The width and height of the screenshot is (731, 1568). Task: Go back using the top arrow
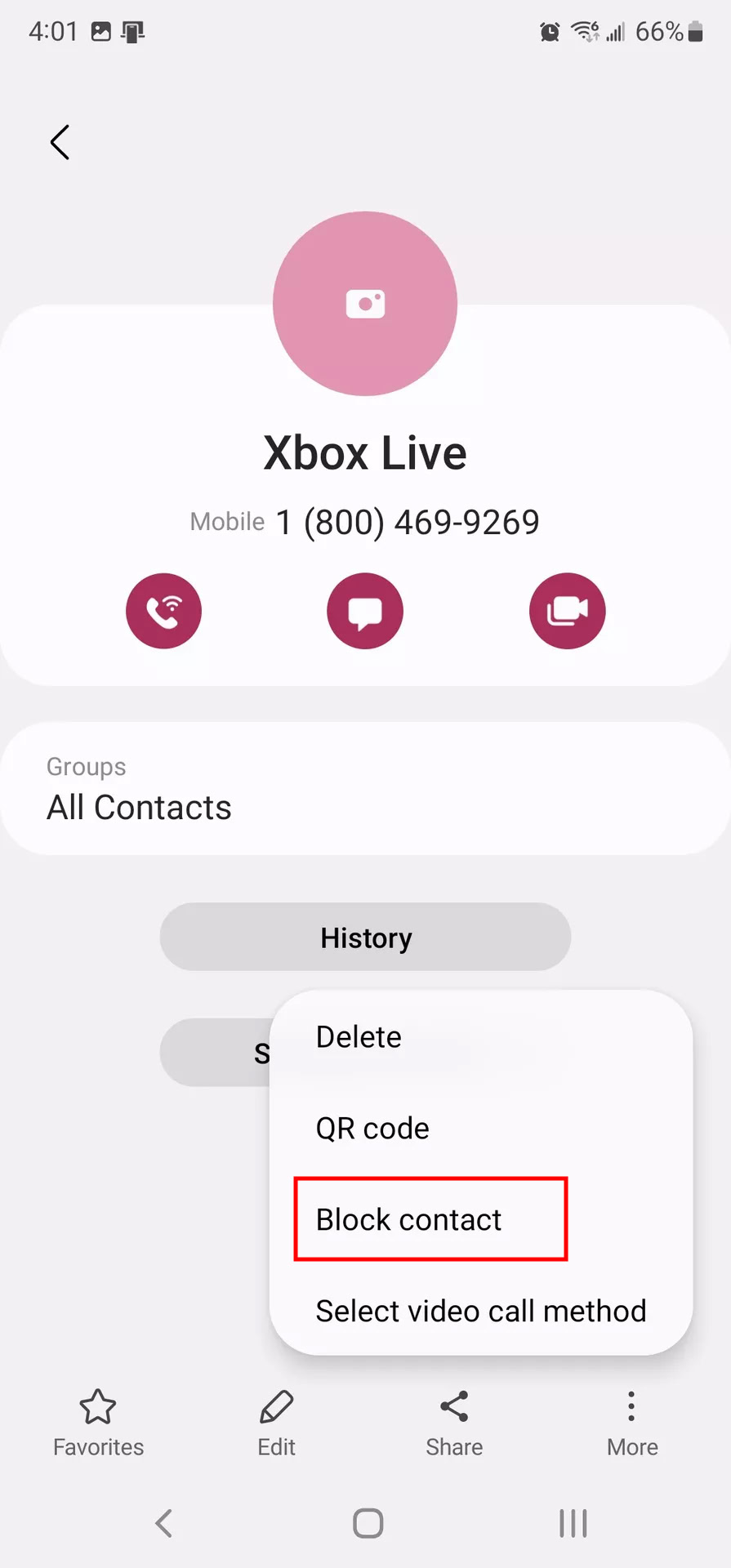click(x=60, y=143)
